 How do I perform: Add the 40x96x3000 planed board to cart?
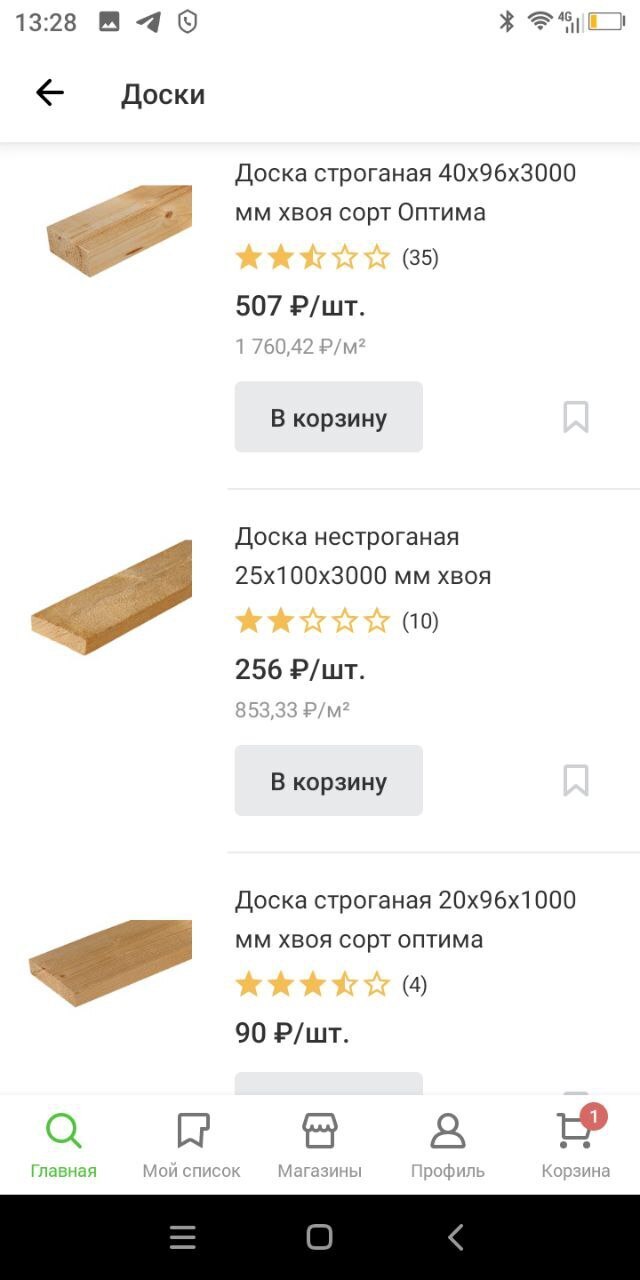(x=328, y=417)
